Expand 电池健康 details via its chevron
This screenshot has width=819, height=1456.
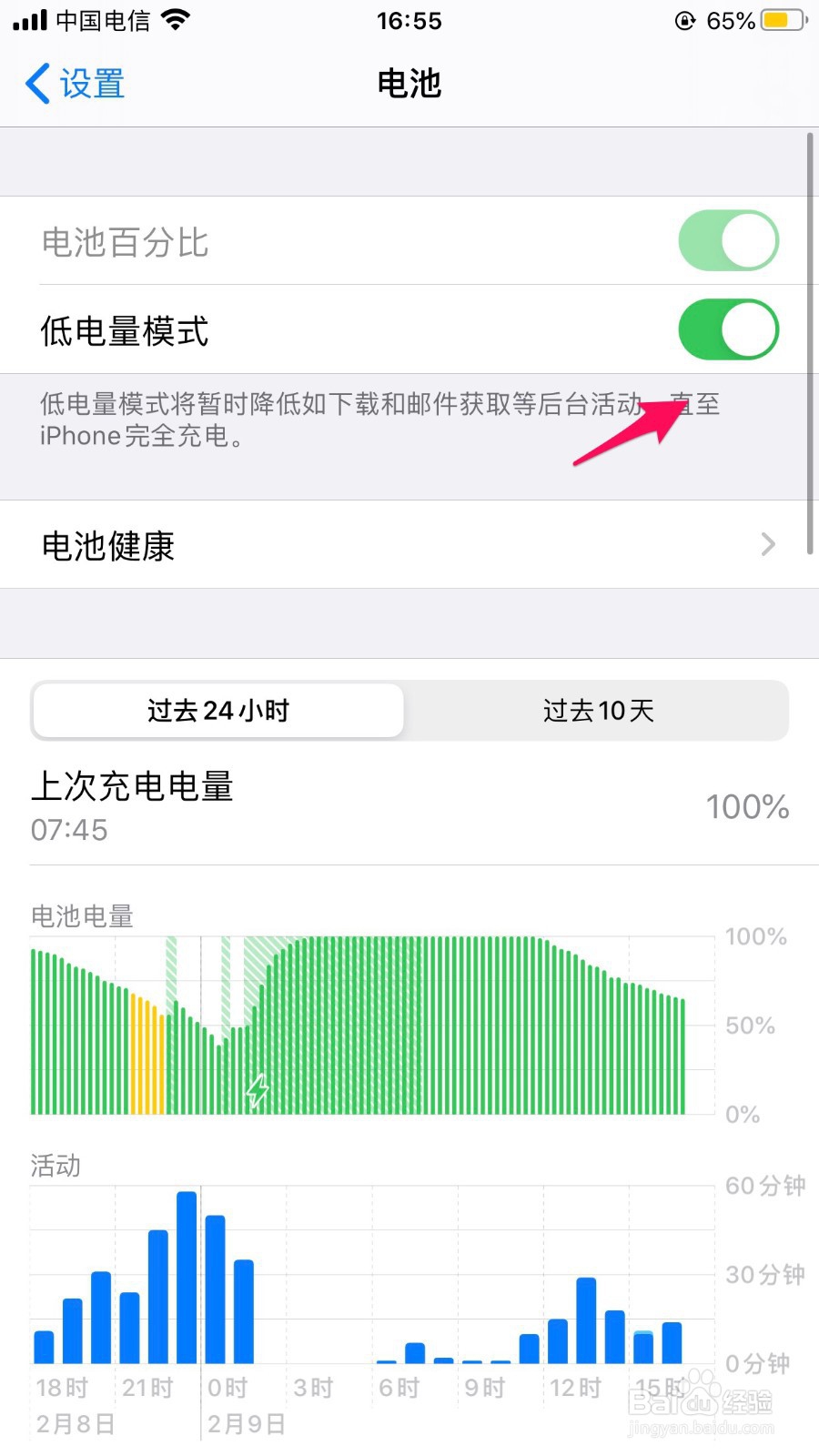pos(769,544)
